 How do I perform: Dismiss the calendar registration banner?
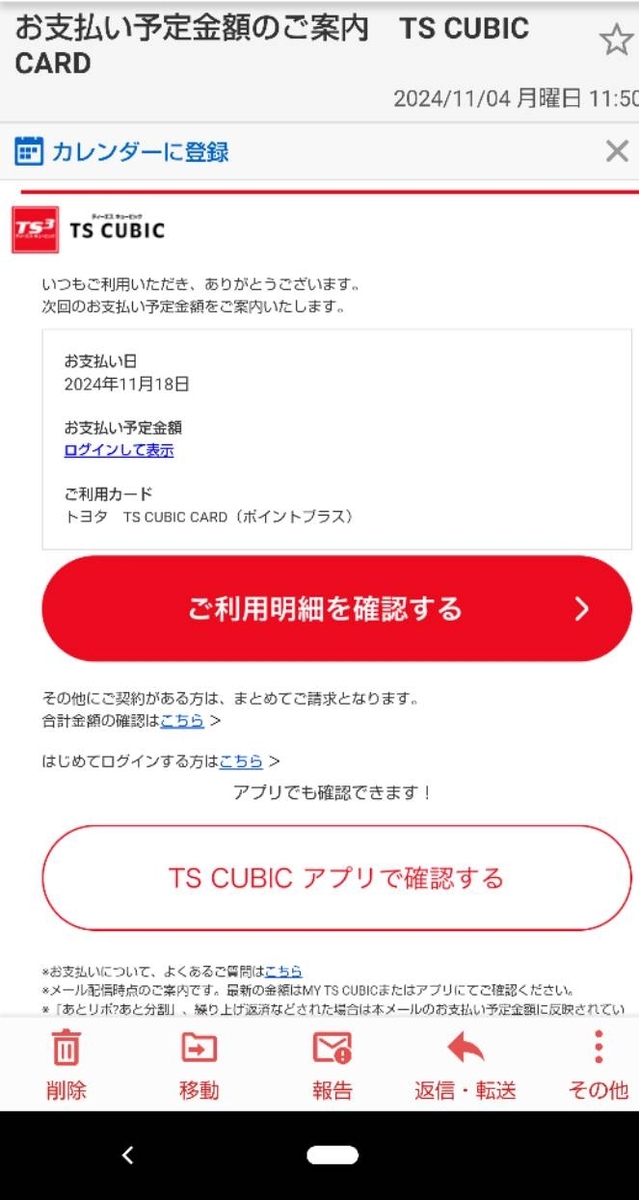617,152
